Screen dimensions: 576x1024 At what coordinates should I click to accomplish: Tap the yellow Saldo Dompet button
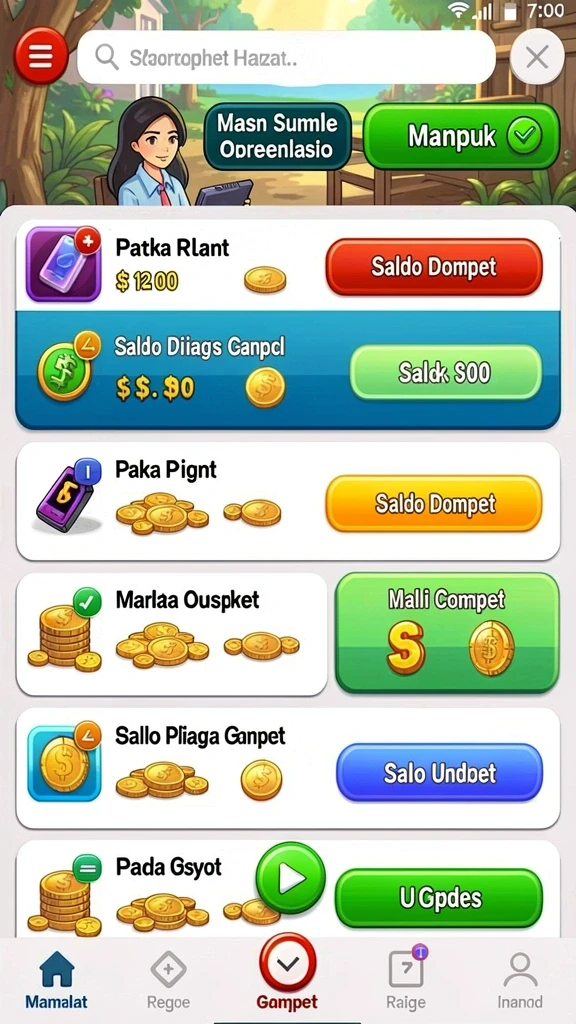[x=434, y=504]
